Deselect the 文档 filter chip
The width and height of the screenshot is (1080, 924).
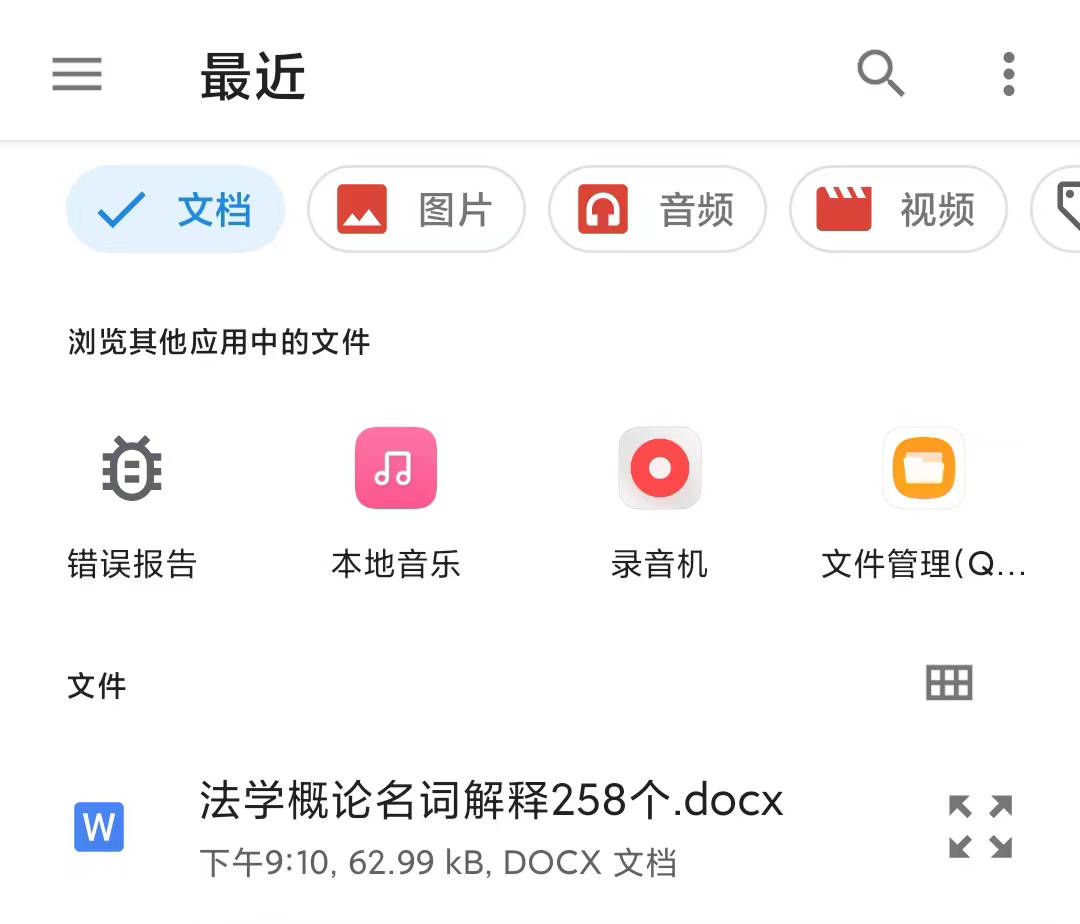coord(176,210)
